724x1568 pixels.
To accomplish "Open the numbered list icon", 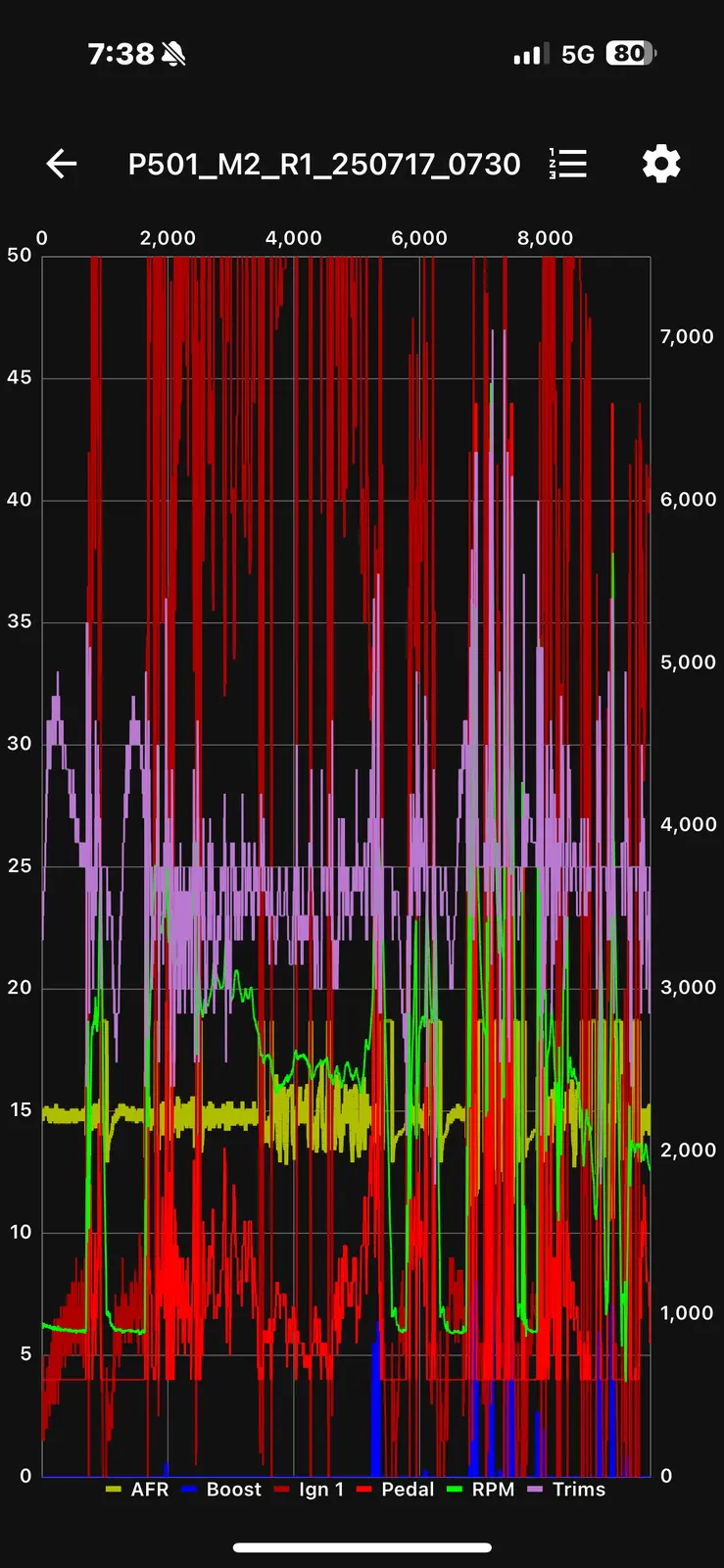I will [x=568, y=164].
